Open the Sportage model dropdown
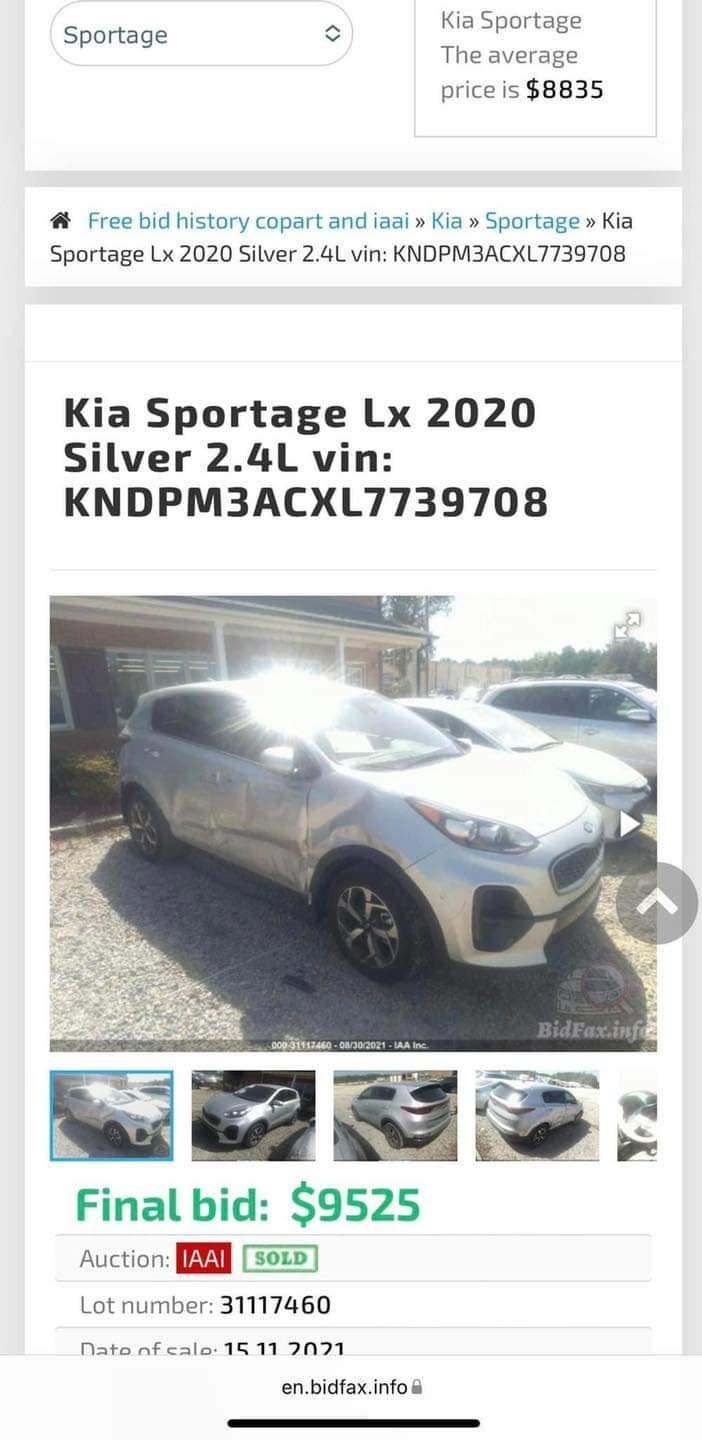The width and height of the screenshot is (702, 1440). click(201, 35)
